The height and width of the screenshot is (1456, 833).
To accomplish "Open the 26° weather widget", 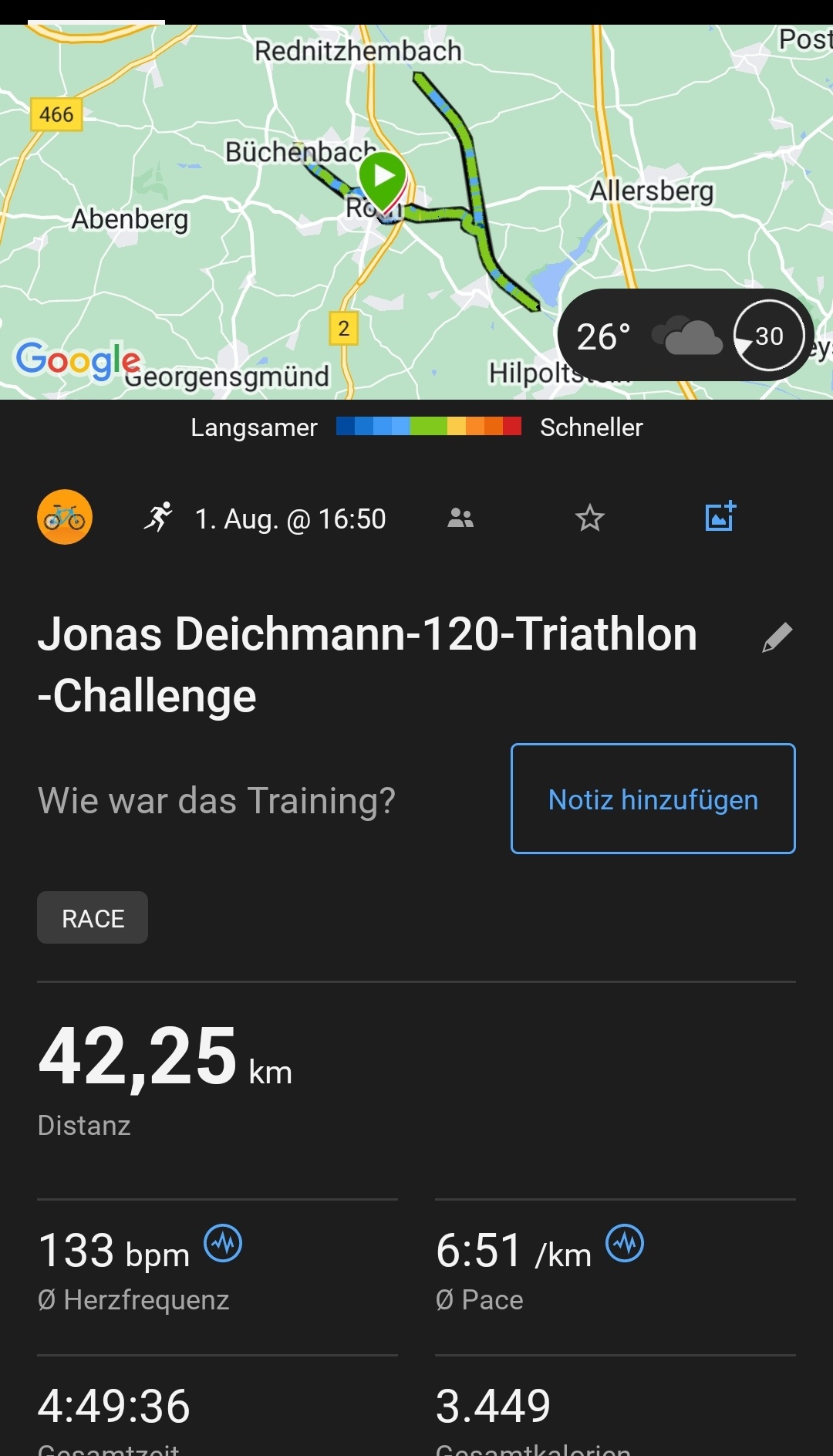I will tap(684, 336).
